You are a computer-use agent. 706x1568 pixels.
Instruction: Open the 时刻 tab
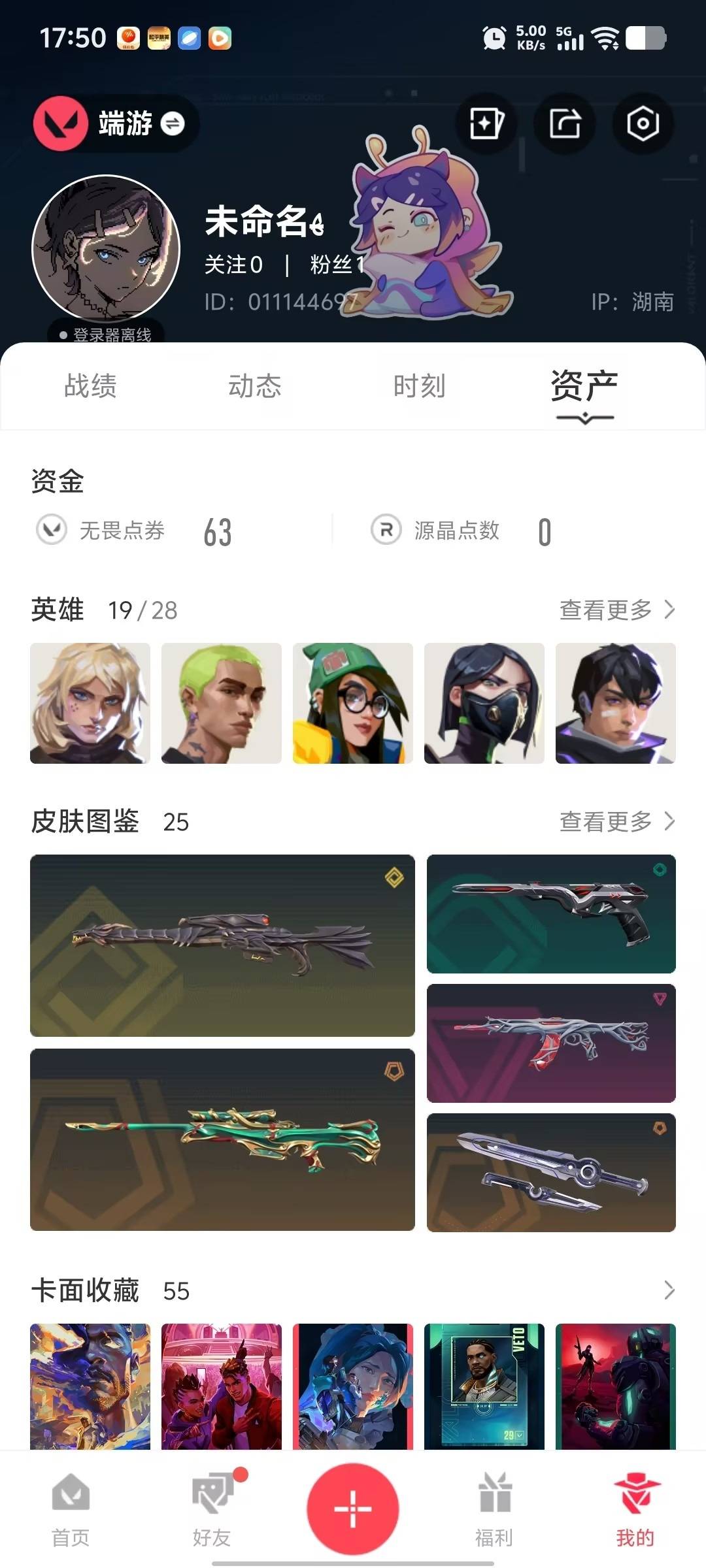coord(420,386)
